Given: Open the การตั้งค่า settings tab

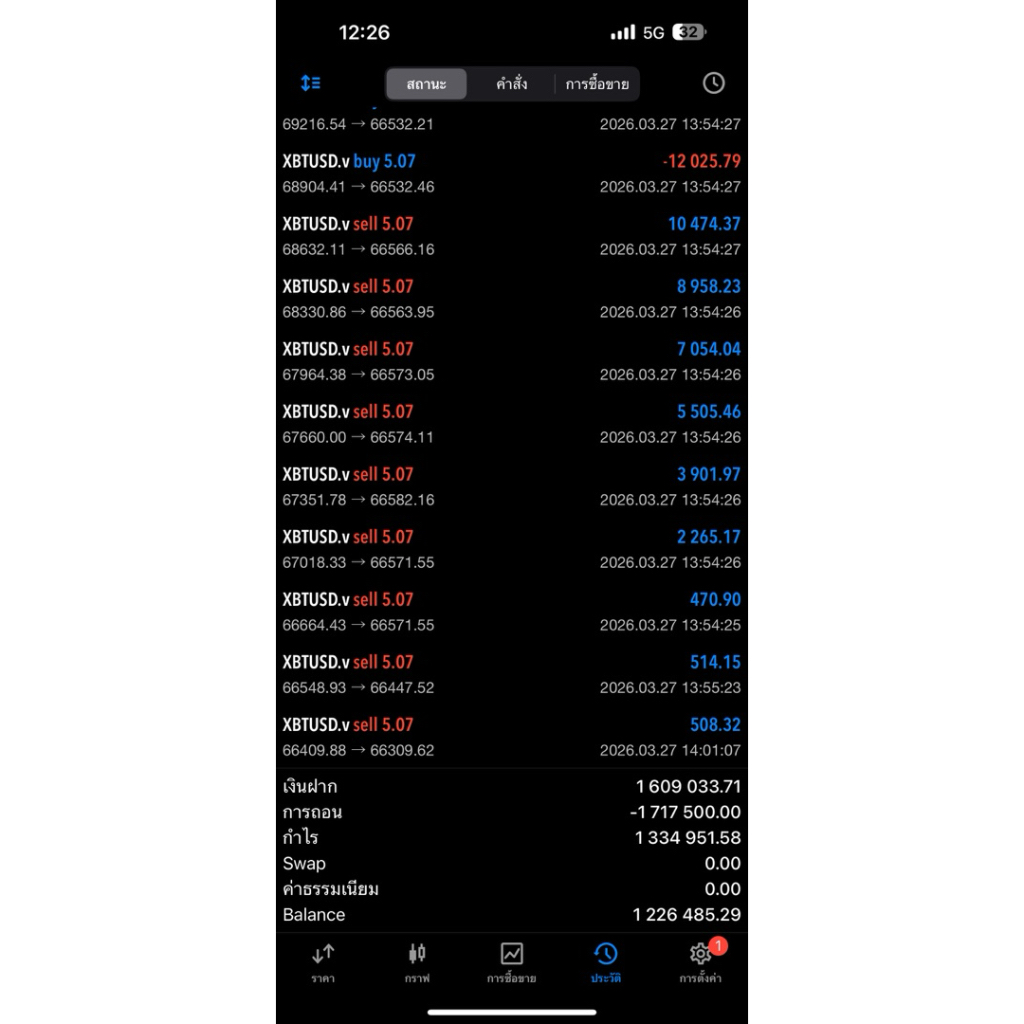Looking at the screenshot, I should (x=700, y=963).
